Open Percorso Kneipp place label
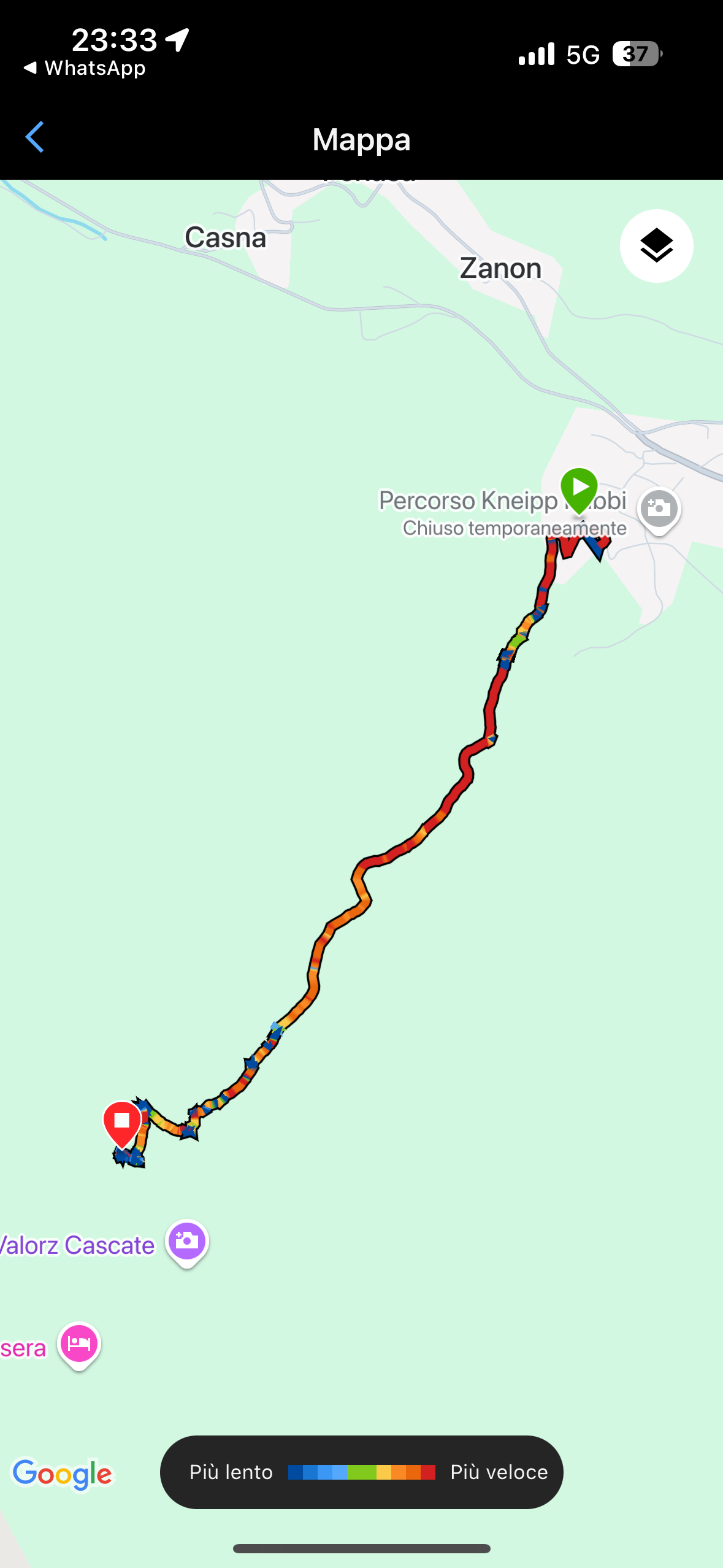 pyautogui.click(x=467, y=501)
